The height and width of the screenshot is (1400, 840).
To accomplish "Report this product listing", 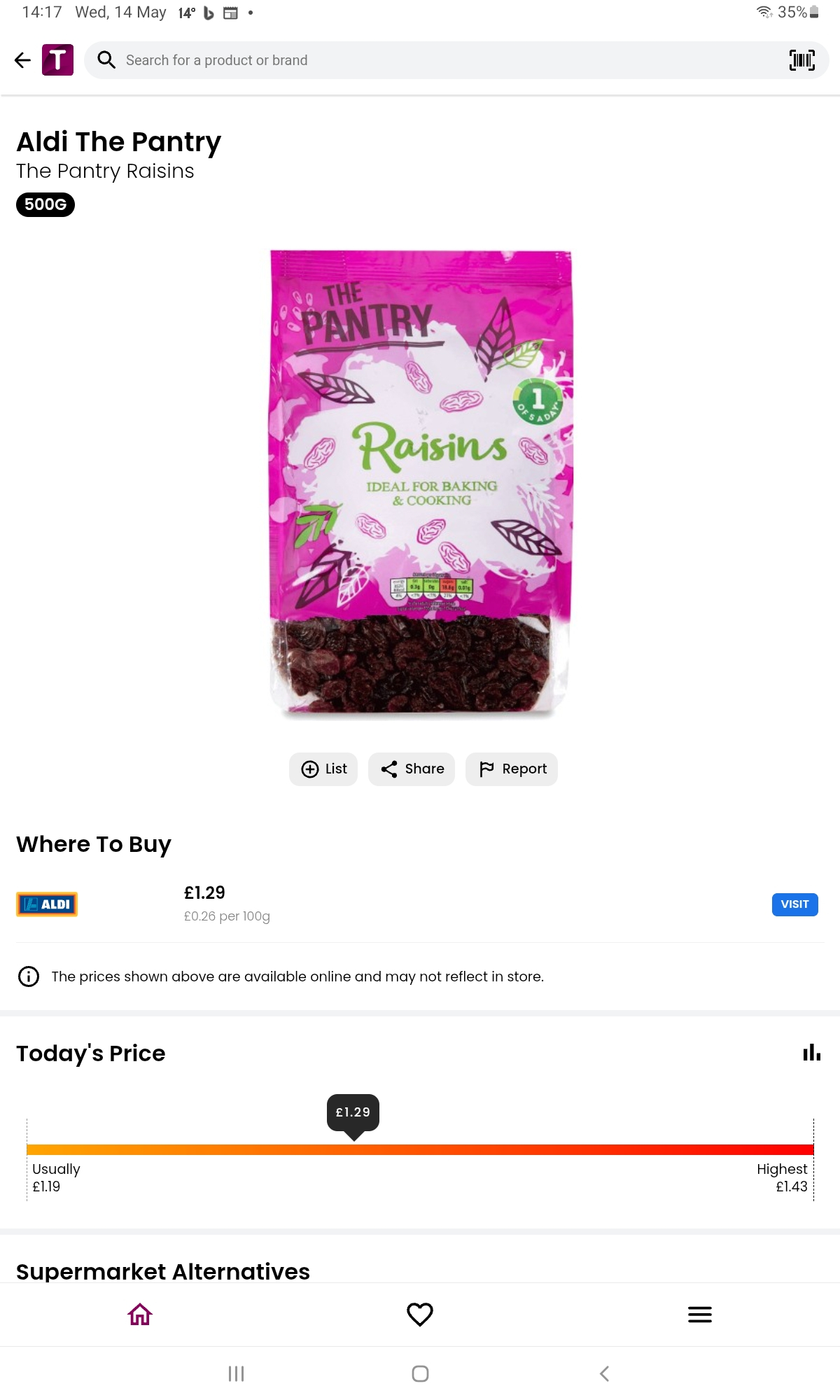I will [512, 769].
